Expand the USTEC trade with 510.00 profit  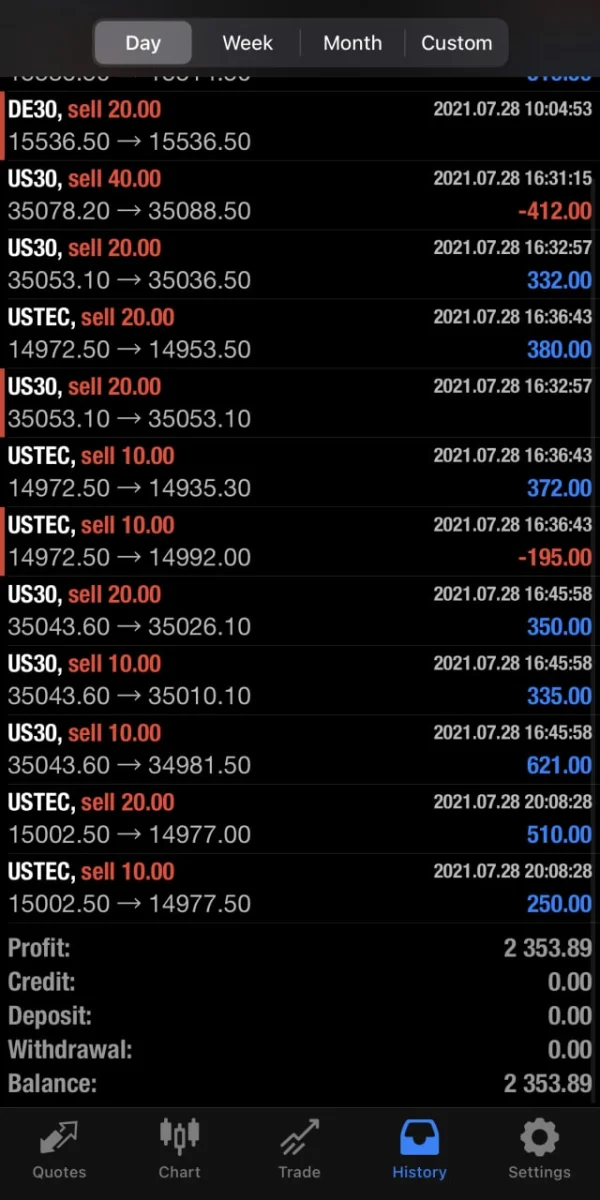click(x=300, y=818)
